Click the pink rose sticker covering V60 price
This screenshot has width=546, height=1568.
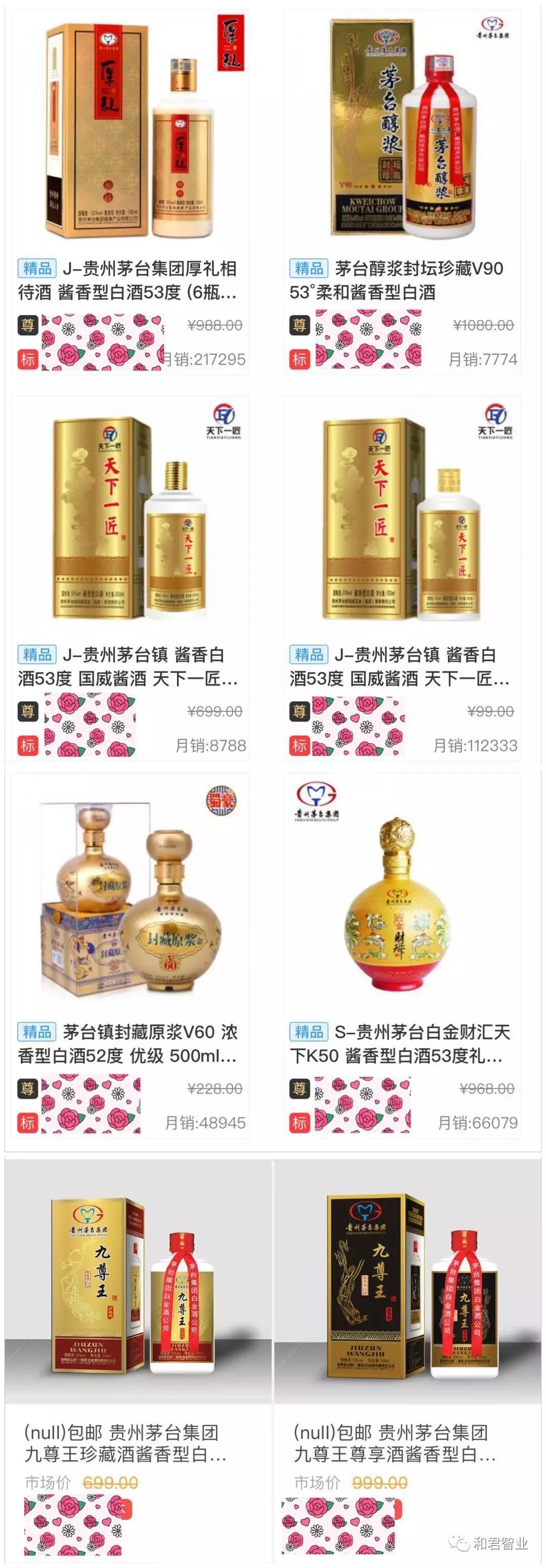click(91, 1100)
